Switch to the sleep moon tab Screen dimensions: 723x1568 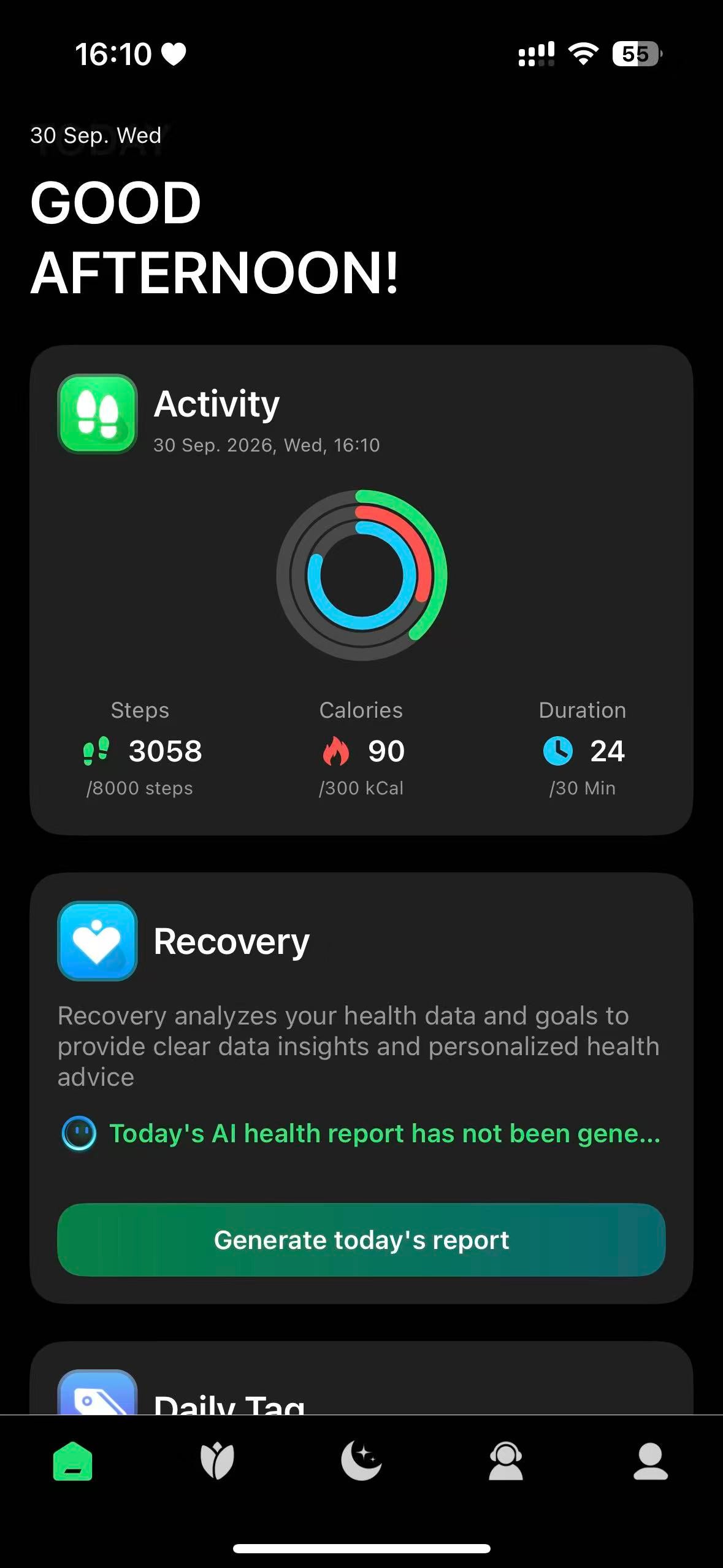tap(361, 1461)
